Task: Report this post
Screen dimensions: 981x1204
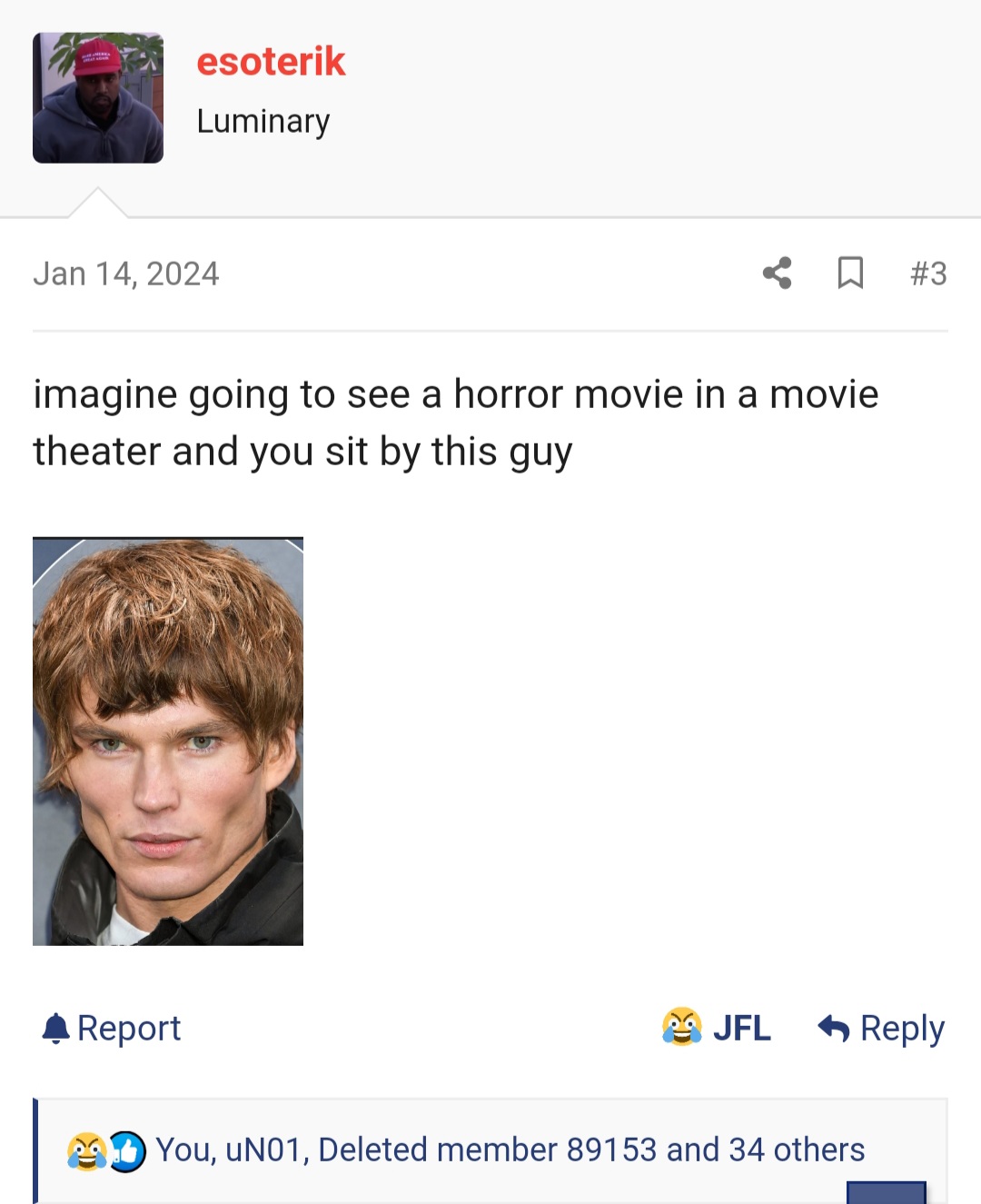Action: (x=112, y=1029)
